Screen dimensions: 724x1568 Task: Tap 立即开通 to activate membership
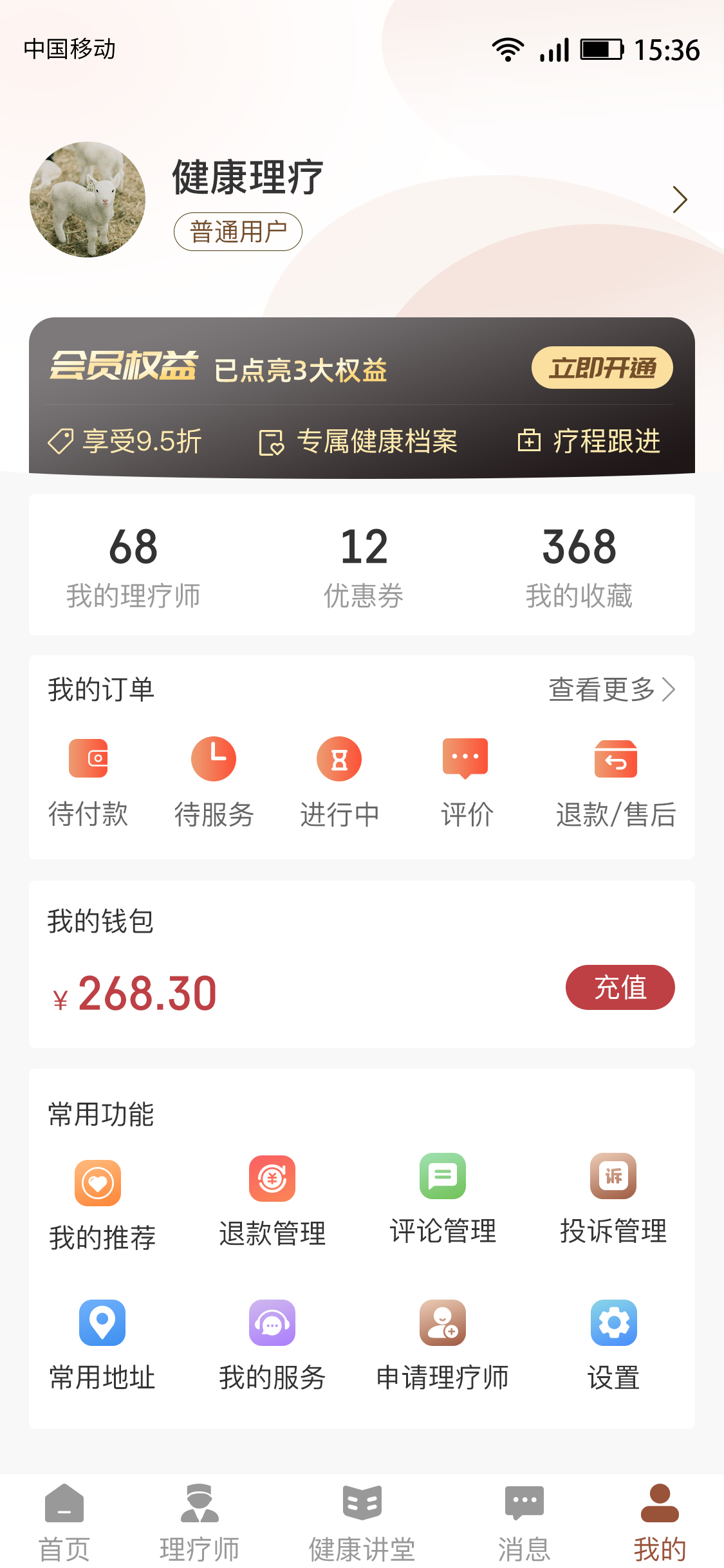(x=602, y=368)
